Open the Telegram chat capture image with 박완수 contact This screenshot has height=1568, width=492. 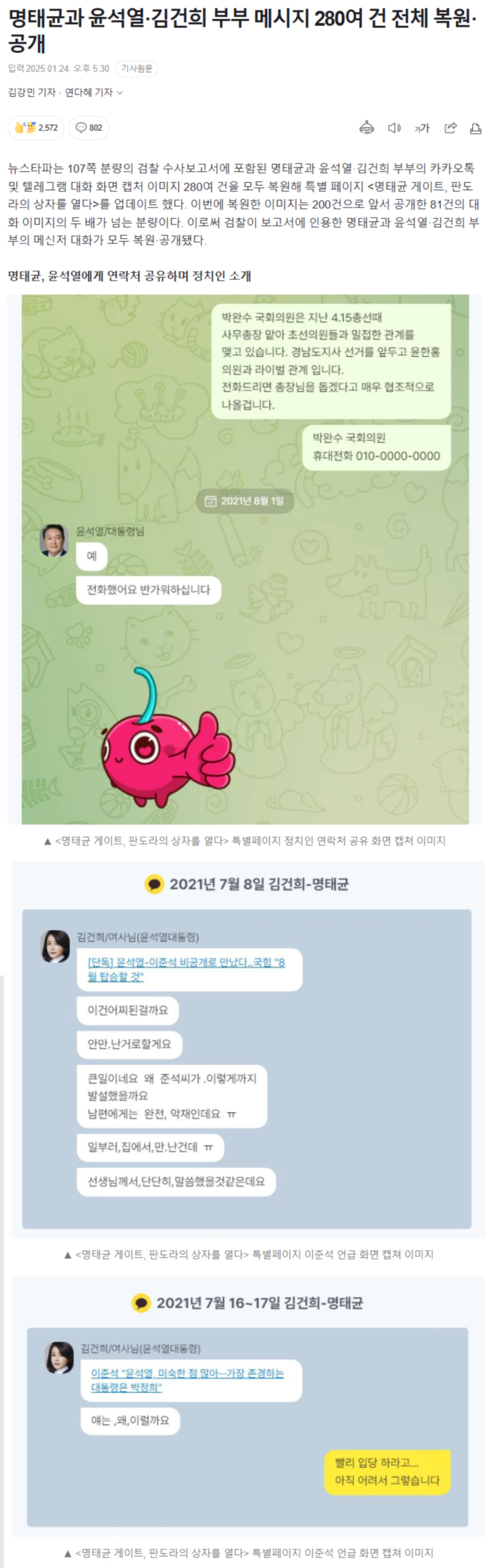(x=245, y=559)
